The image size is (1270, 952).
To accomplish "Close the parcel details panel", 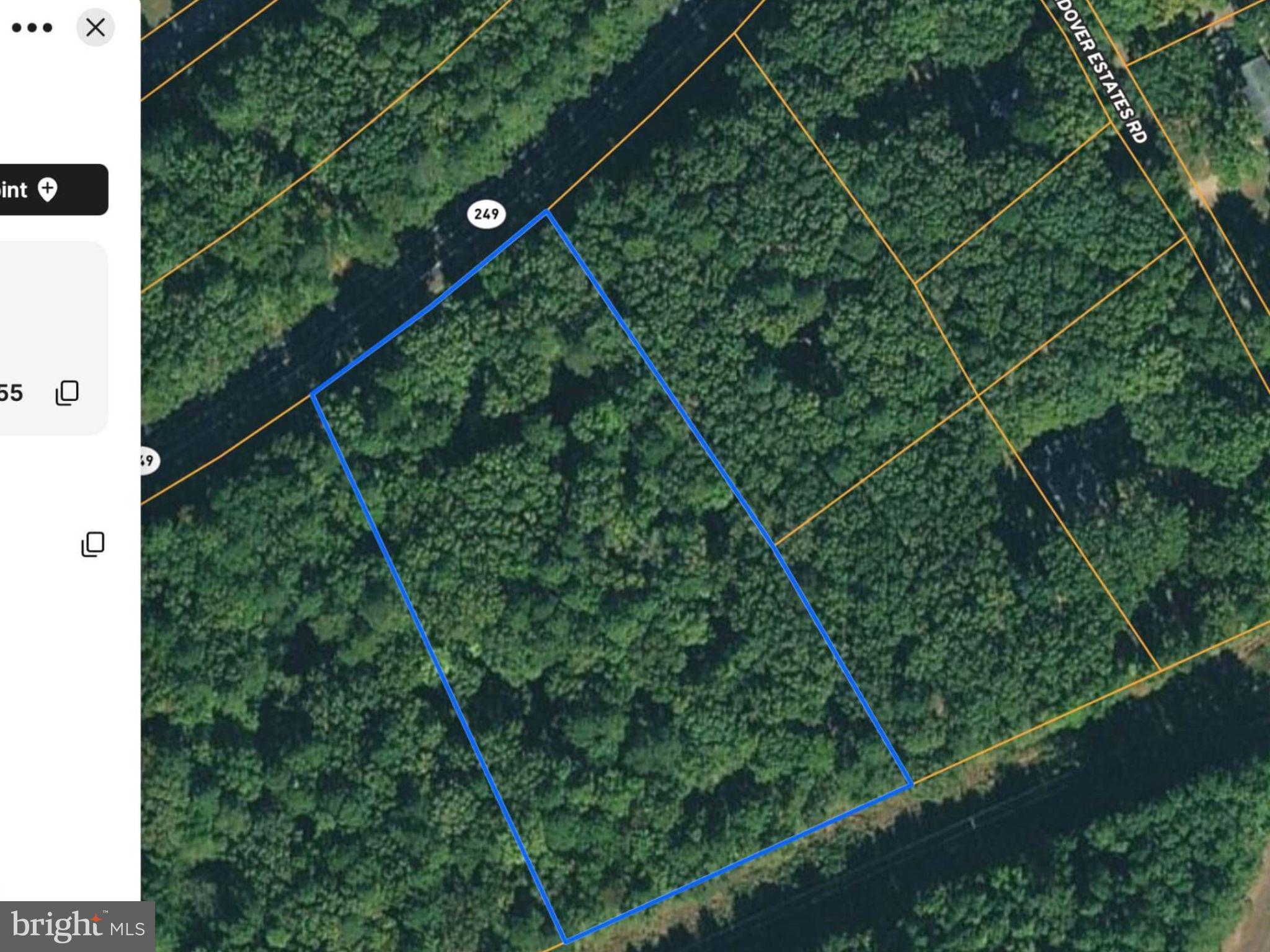I will 95,27.
